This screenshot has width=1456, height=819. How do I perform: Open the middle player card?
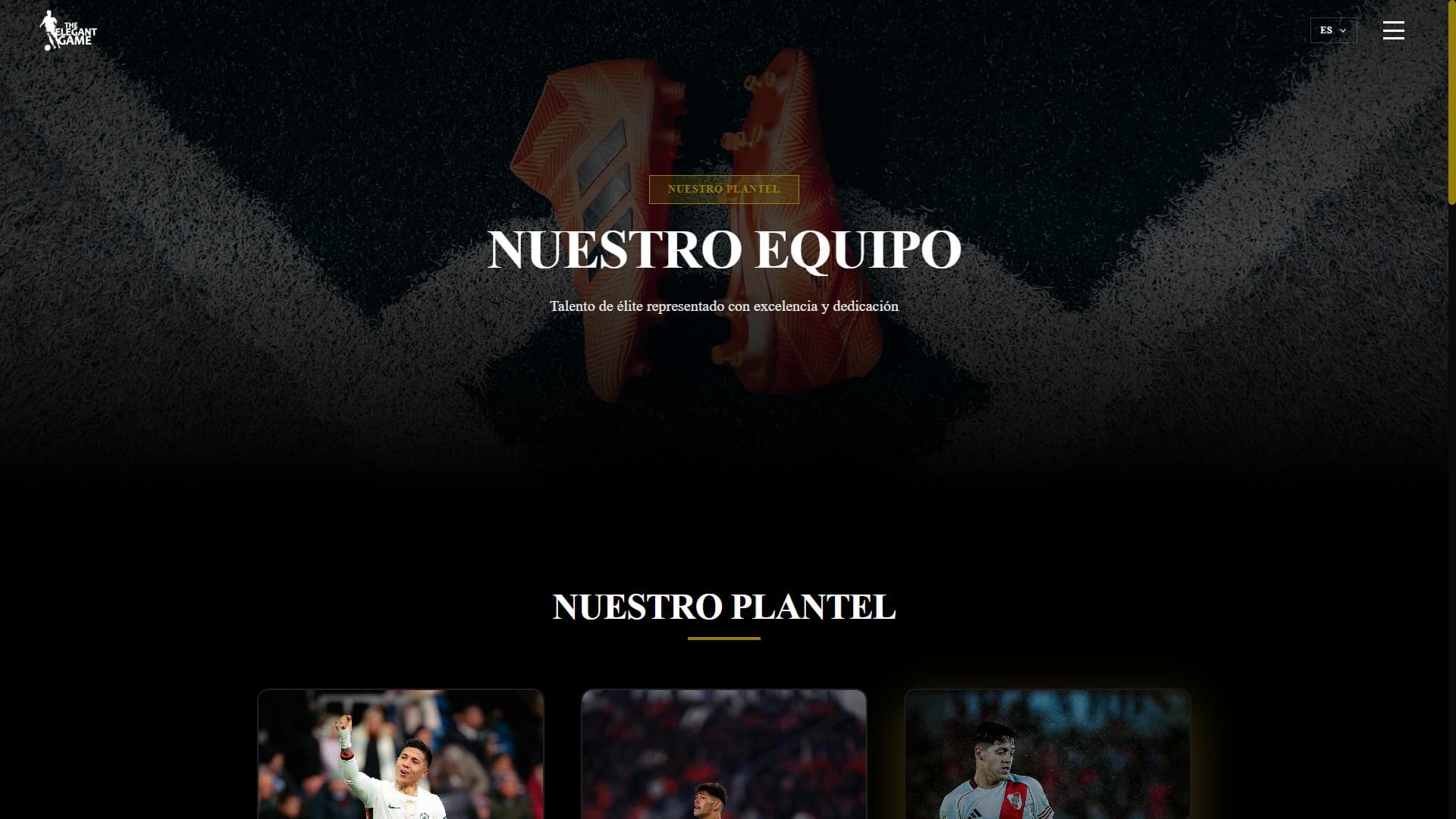pyautogui.click(x=723, y=755)
